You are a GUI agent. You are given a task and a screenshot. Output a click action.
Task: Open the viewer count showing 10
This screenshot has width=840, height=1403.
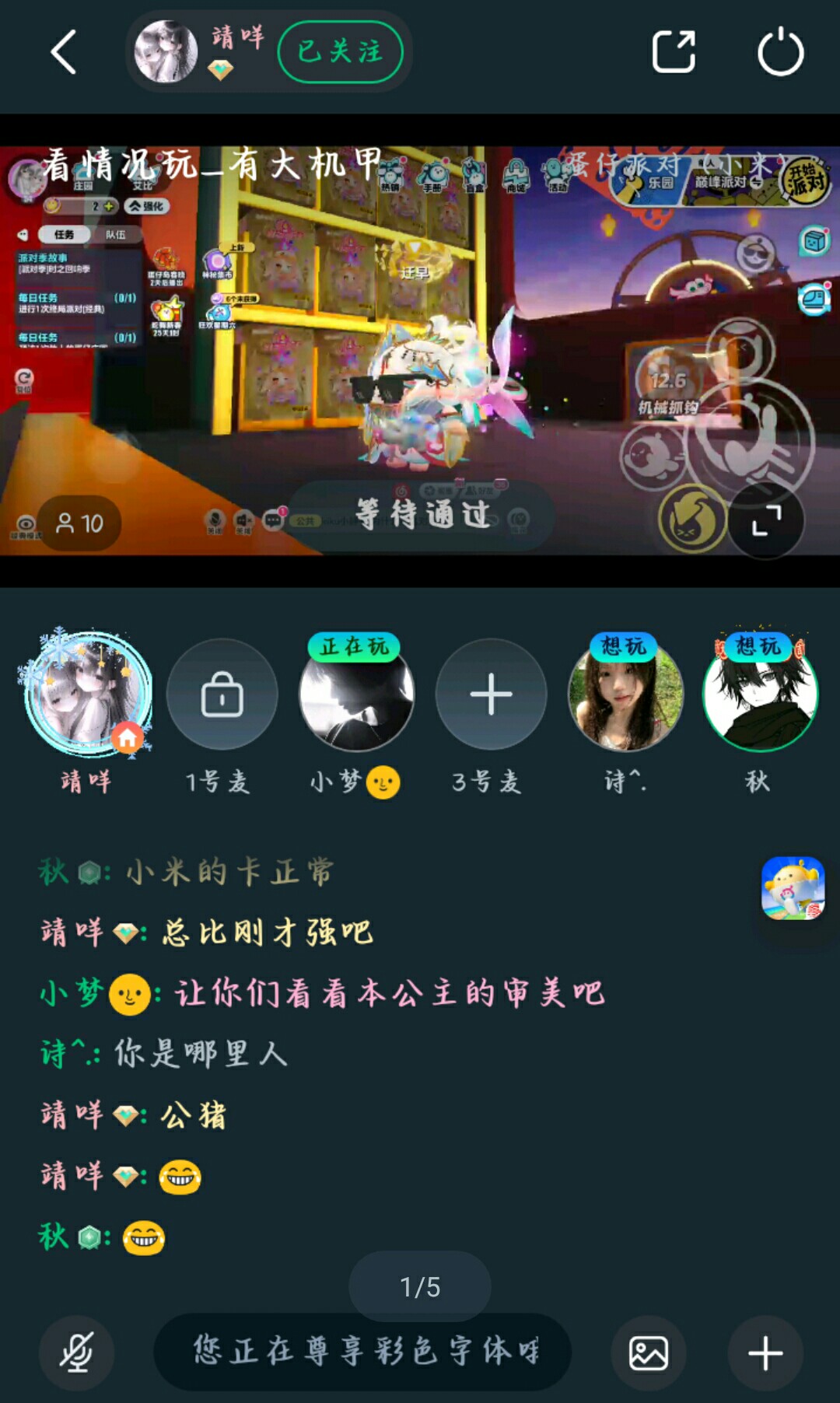pos(79,523)
